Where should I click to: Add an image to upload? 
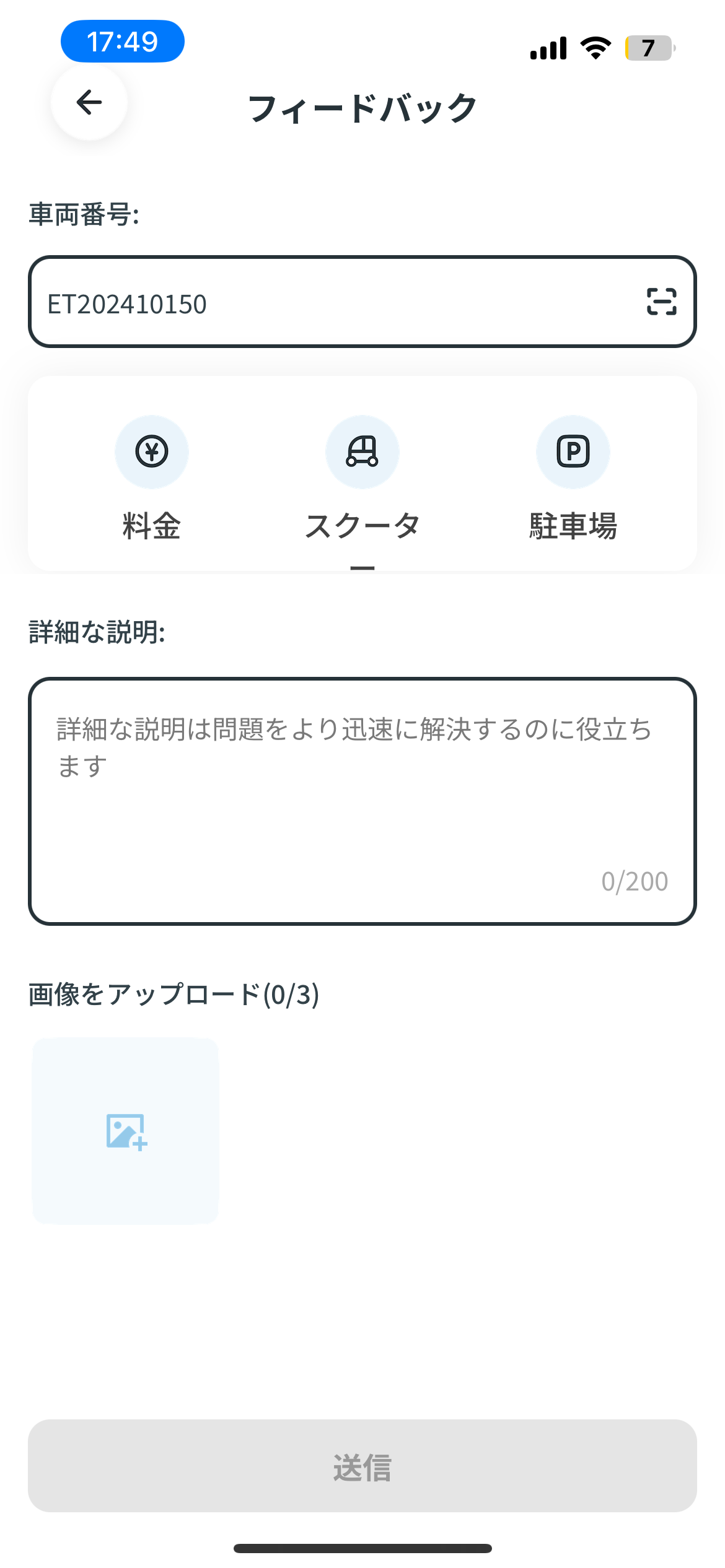(x=126, y=1131)
